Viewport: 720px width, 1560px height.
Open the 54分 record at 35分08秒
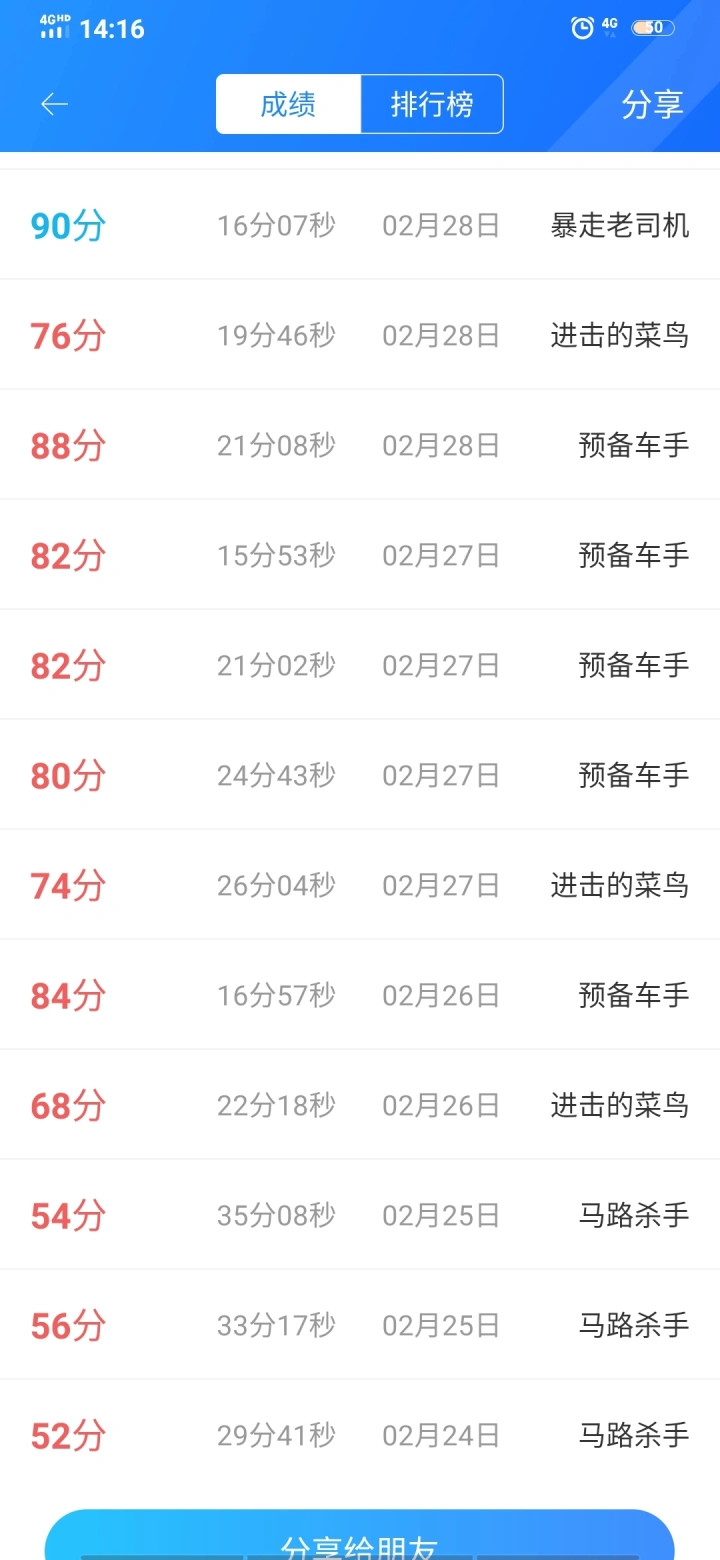tap(360, 1215)
